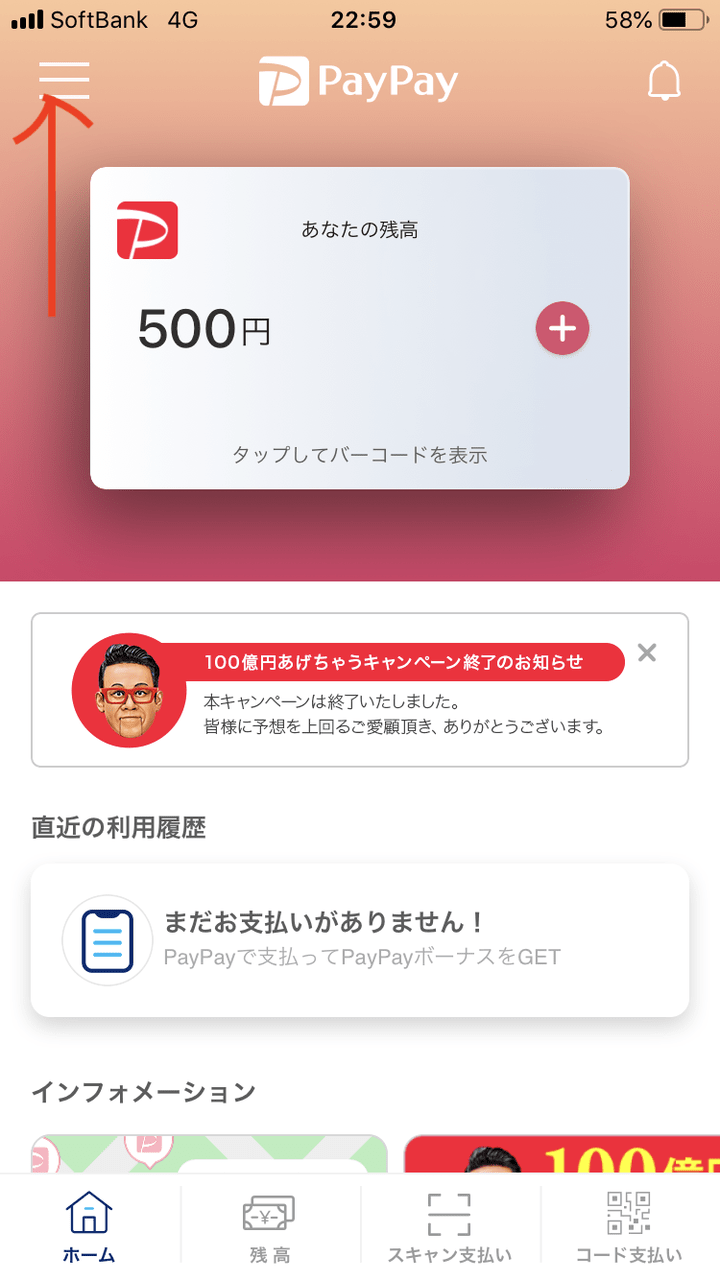Dismiss the 100億円キャンペーン notice
The width and height of the screenshot is (720, 1280).
click(x=646, y=652)
